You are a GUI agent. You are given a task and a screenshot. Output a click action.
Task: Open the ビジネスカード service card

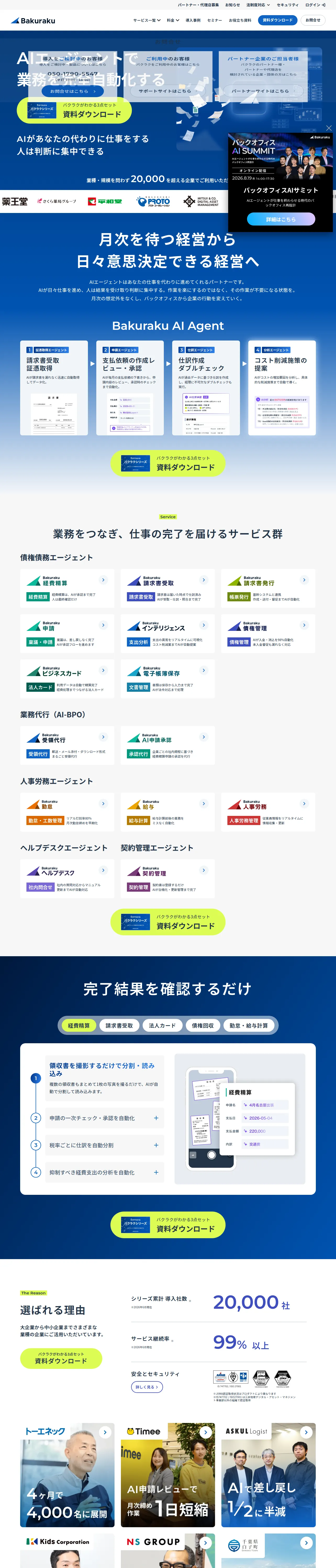tap(67, 679)
